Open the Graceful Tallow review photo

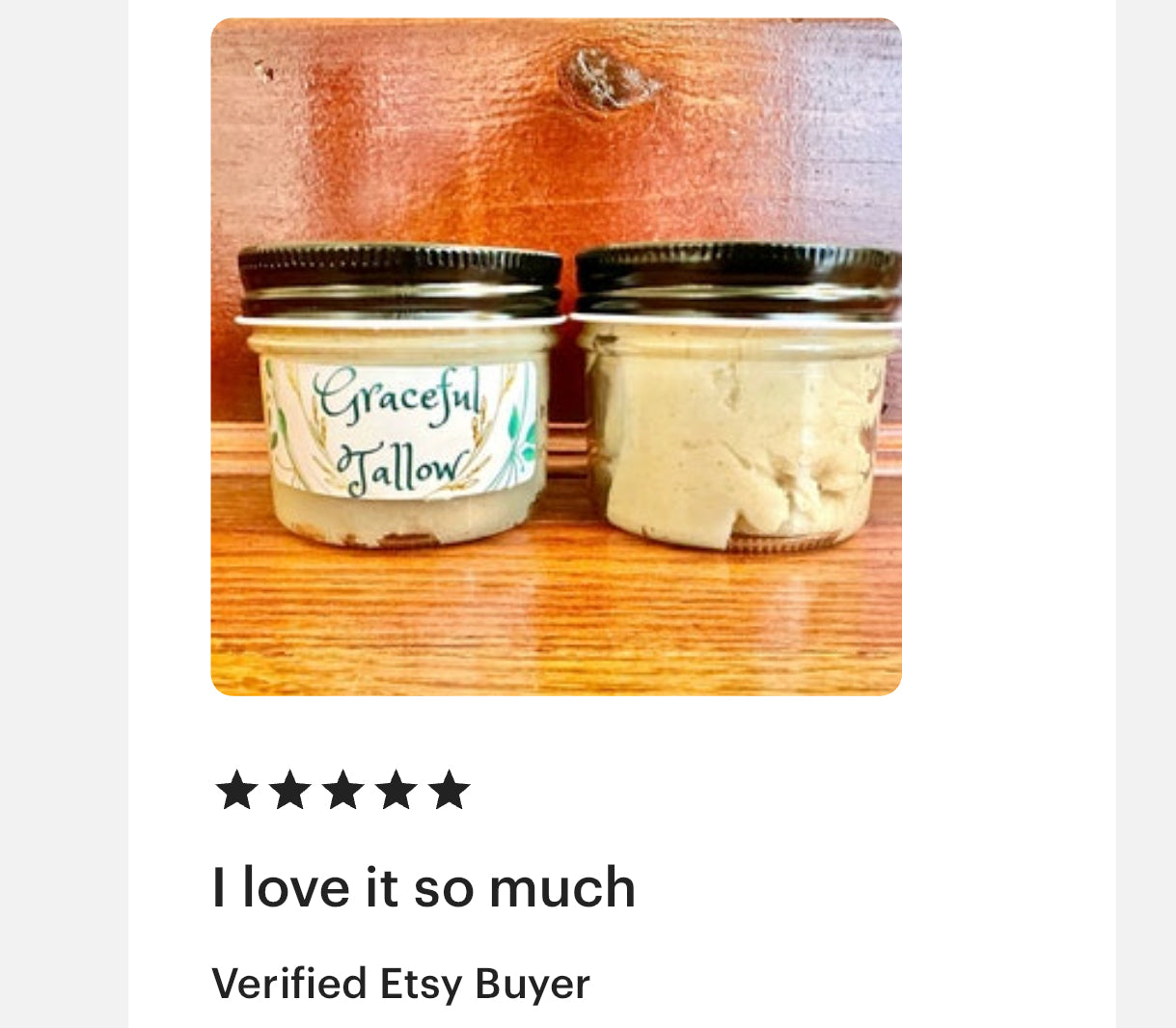(x=556, y=357)
